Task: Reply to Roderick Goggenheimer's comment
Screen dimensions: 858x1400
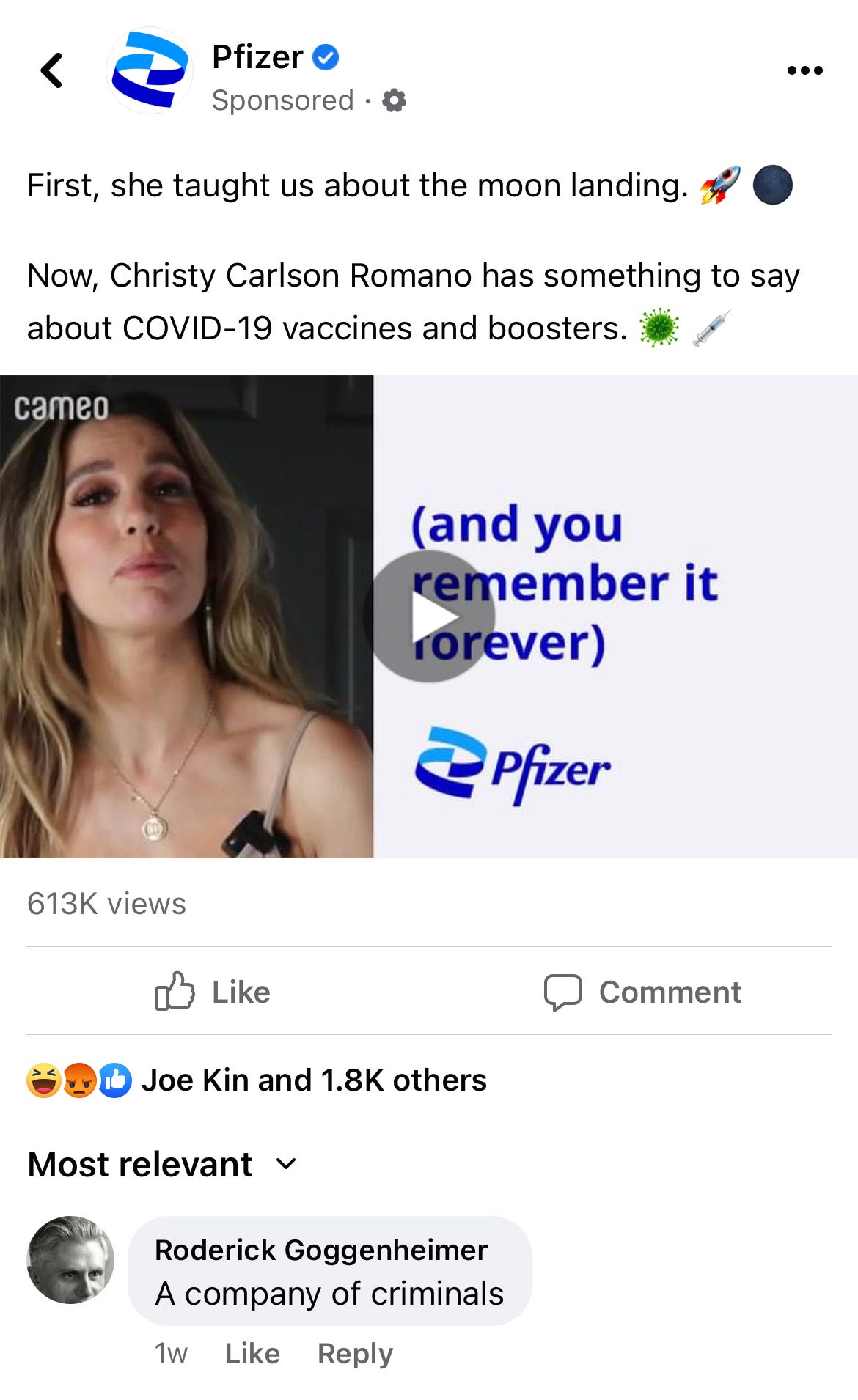Action: (x=355, y=1353)
